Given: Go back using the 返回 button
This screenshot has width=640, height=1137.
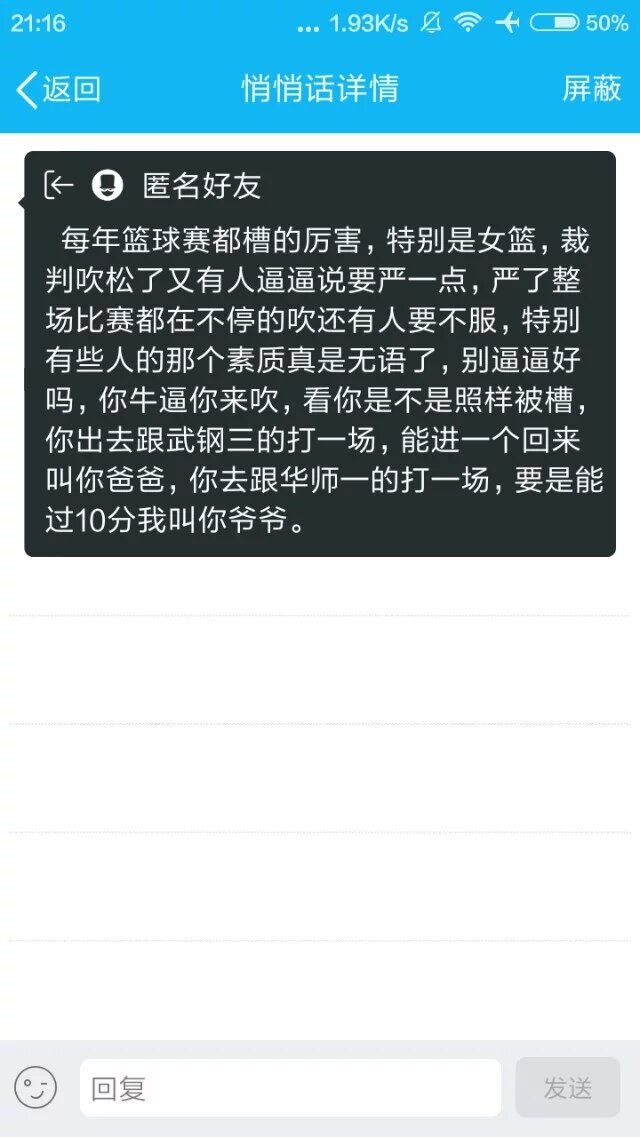Looking at the screenshot, I should pyautogui.click(x=59, y=89).
